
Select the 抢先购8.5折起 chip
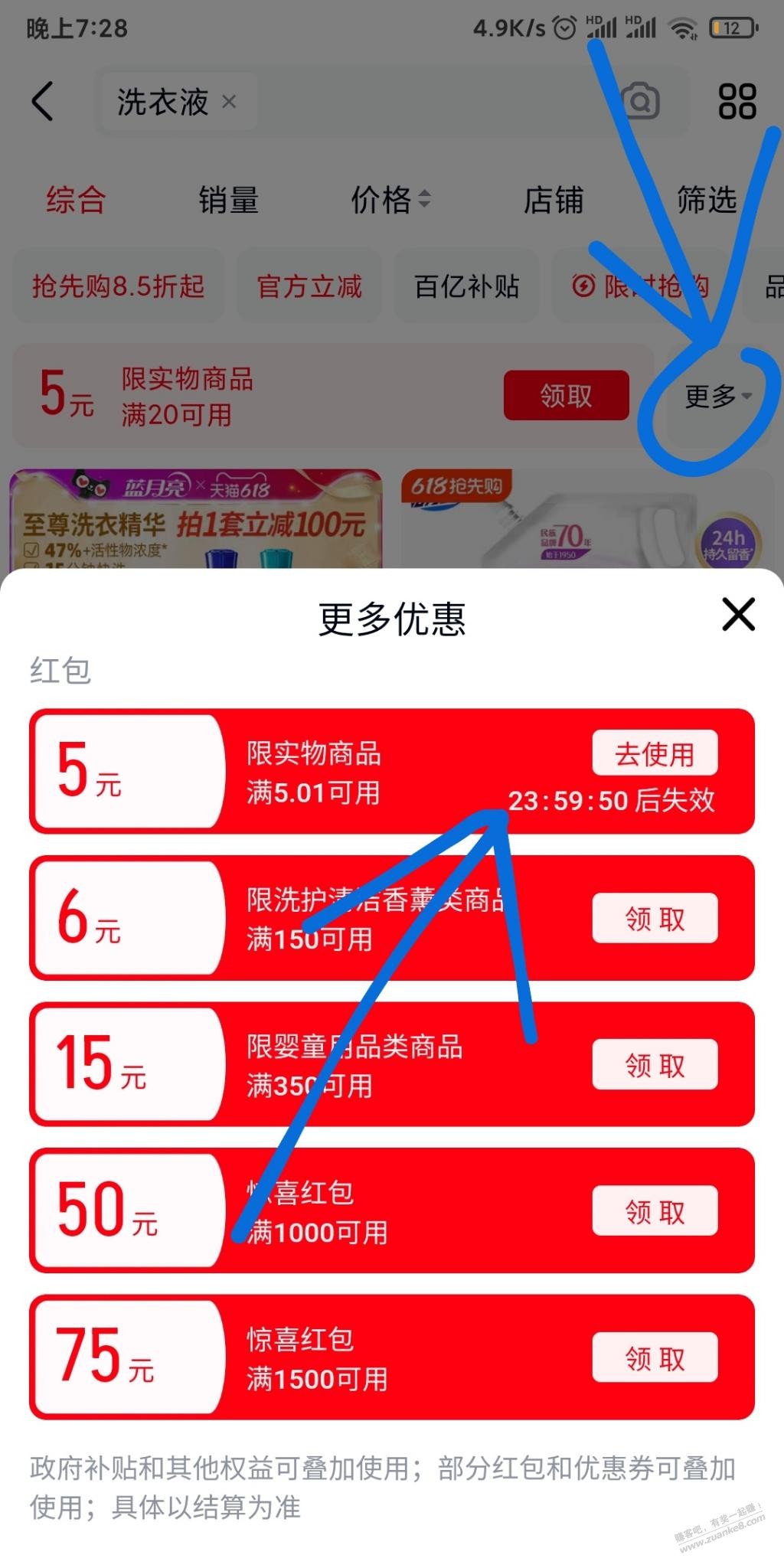(x=118, y=286)
